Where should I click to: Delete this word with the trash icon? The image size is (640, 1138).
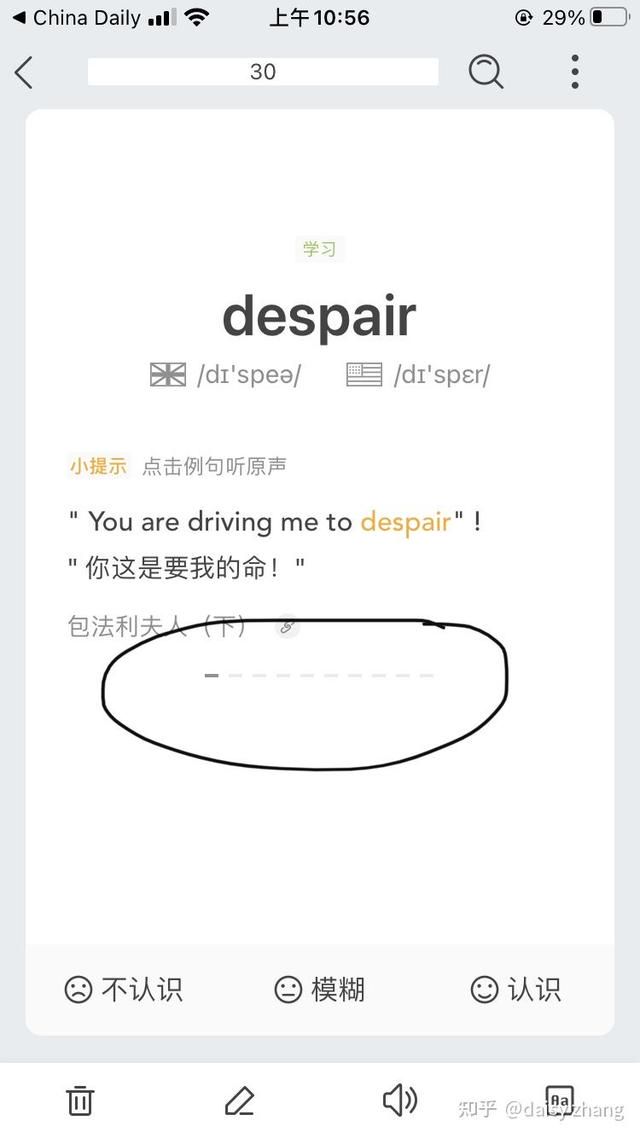point(80,1100)
